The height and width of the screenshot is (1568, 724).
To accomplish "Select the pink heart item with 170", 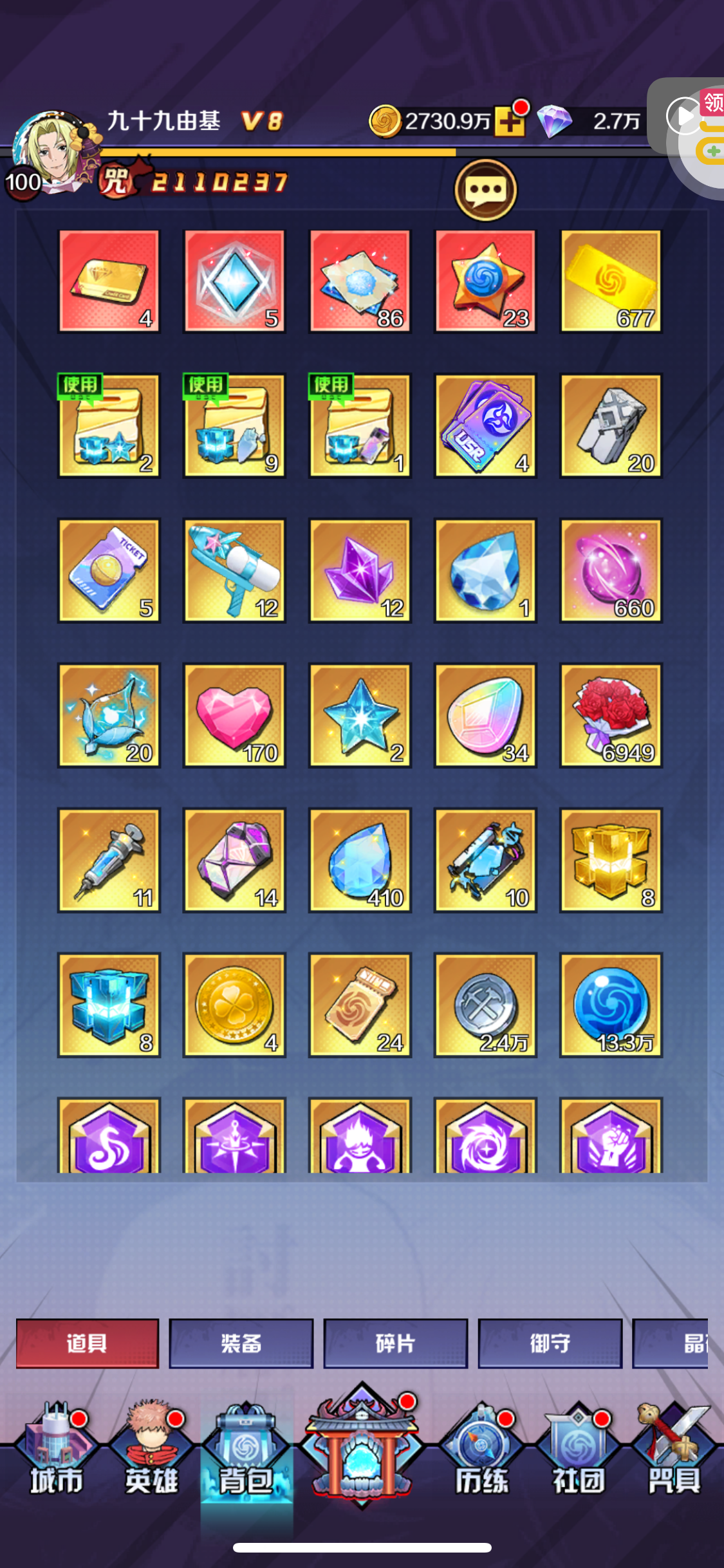I will tap(234, 715).
